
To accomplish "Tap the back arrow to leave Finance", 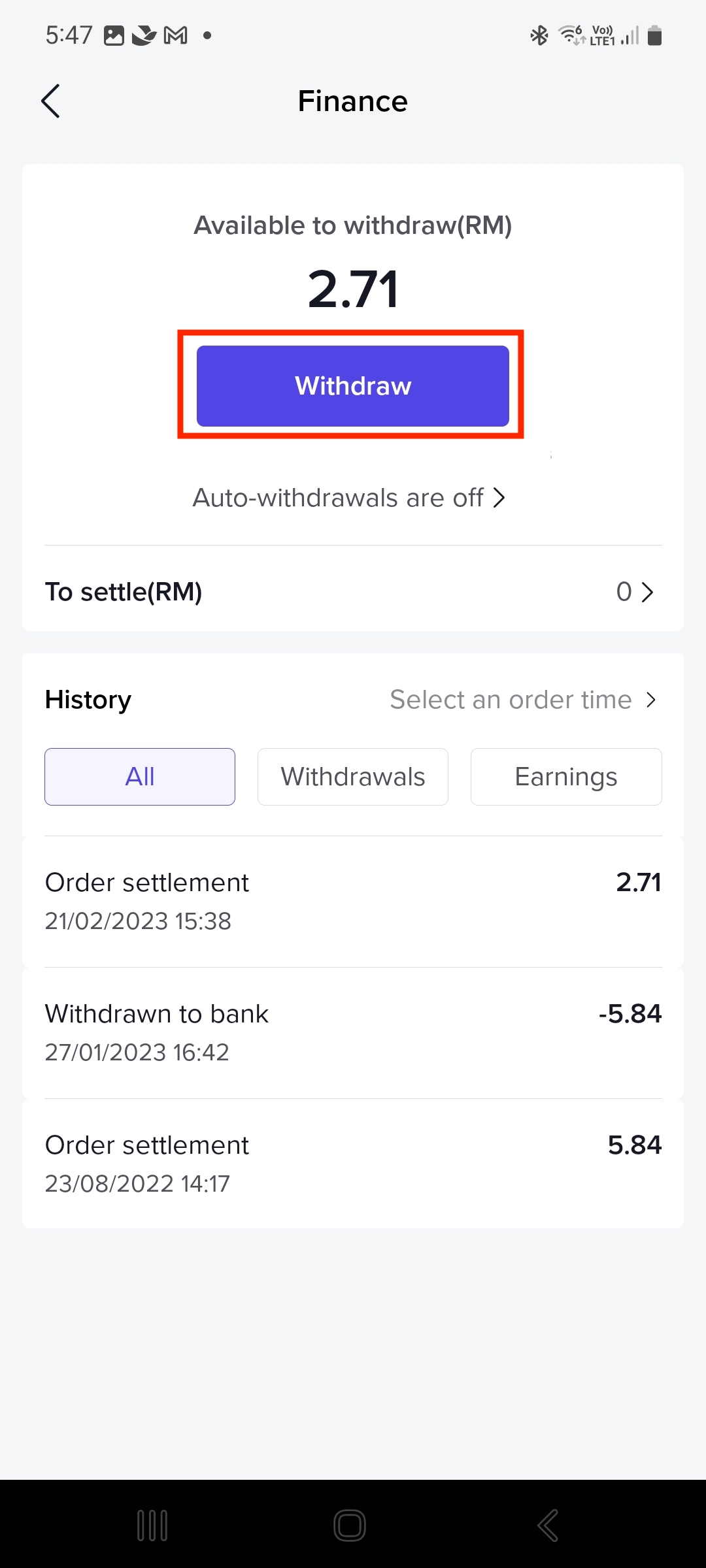I will tap(51, 101).
